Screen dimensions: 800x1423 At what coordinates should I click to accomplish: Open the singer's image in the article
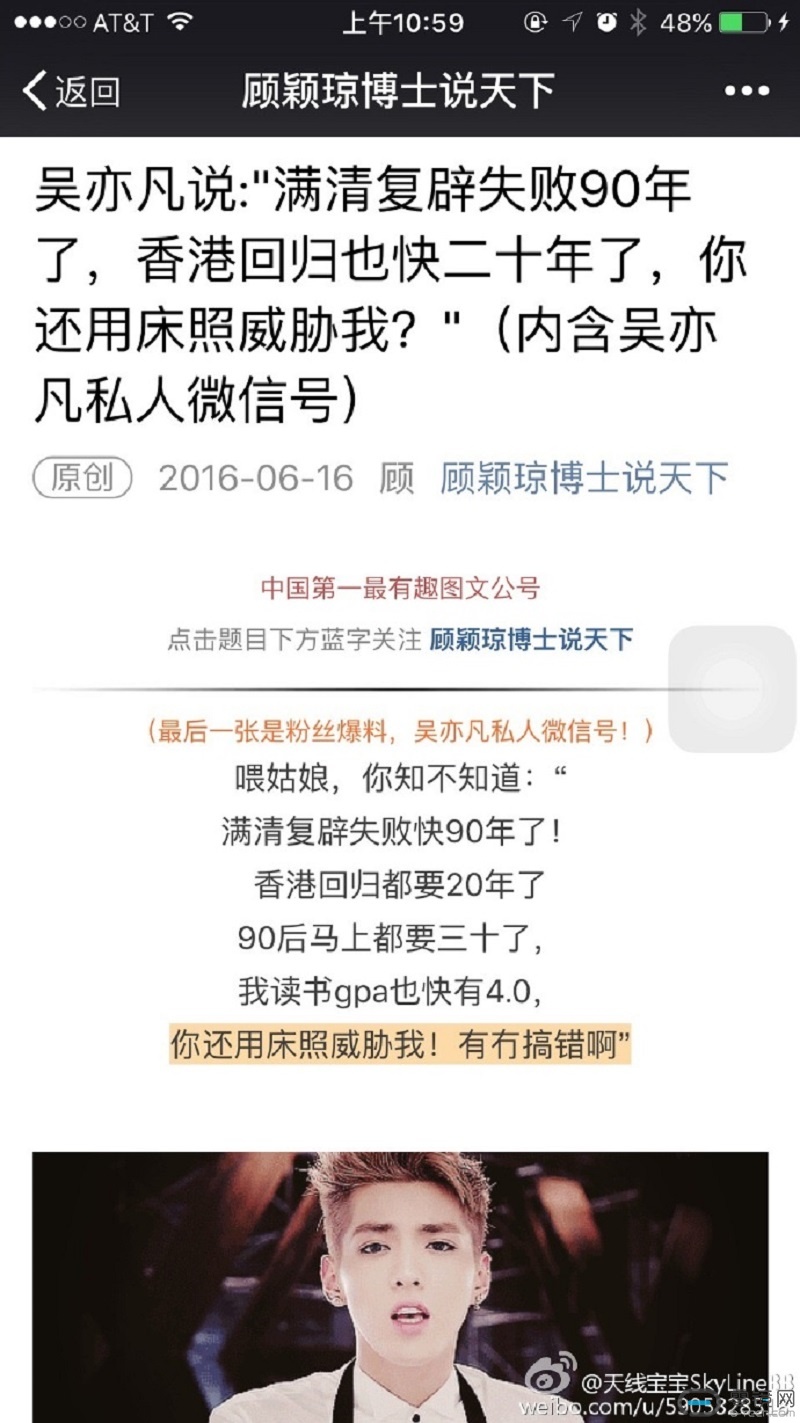tap(400, 1285)
